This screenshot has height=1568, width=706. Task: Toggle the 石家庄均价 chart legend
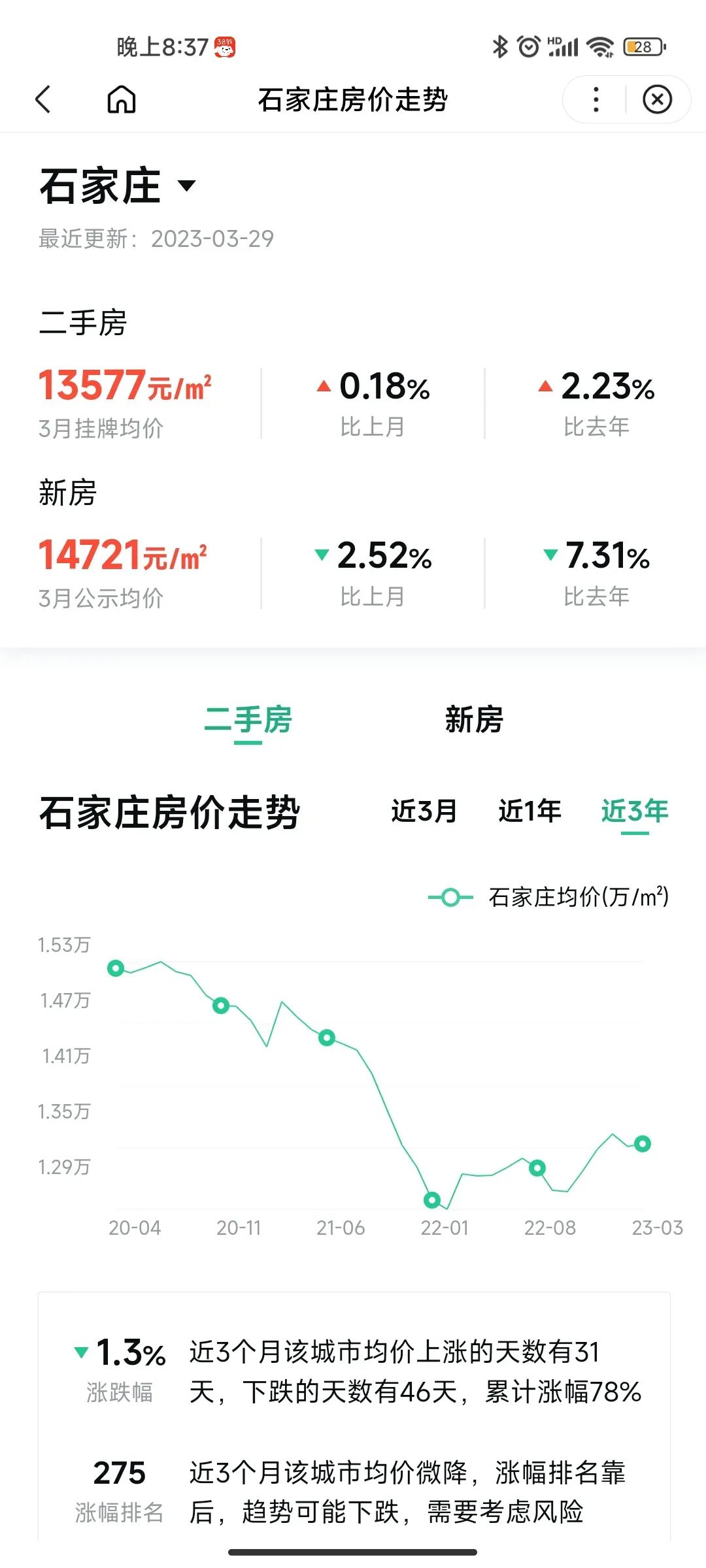(548, 897)
